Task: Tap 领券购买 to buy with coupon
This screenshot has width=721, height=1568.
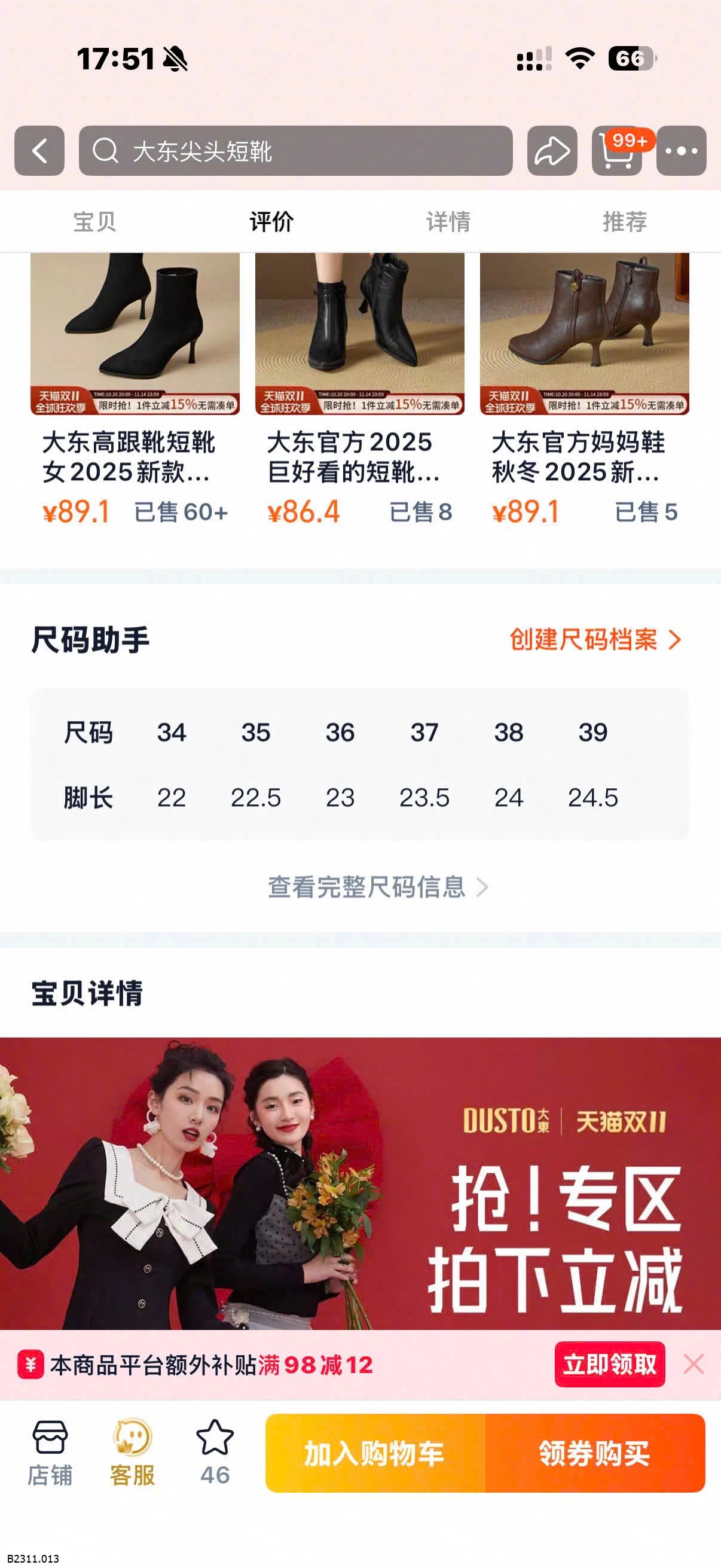Action: (x=594, y=1453)
